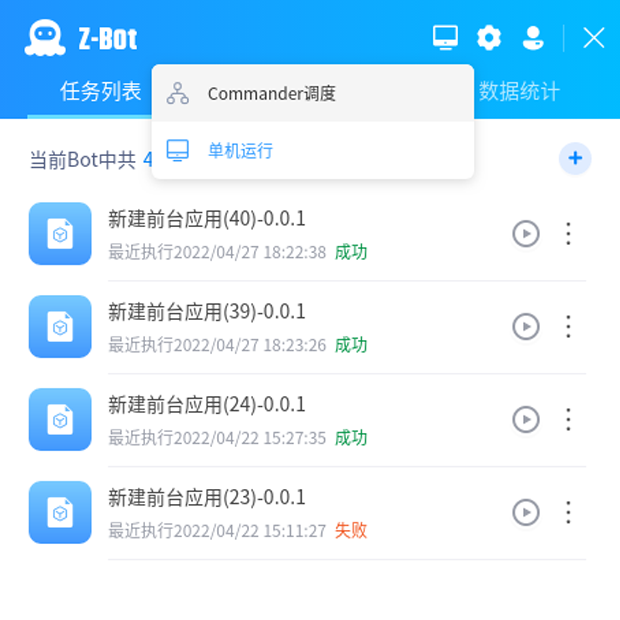Select Commander调度 from the dropdown
The width and height of the screenshot is (620, 620).
click(x=271, y=94)
